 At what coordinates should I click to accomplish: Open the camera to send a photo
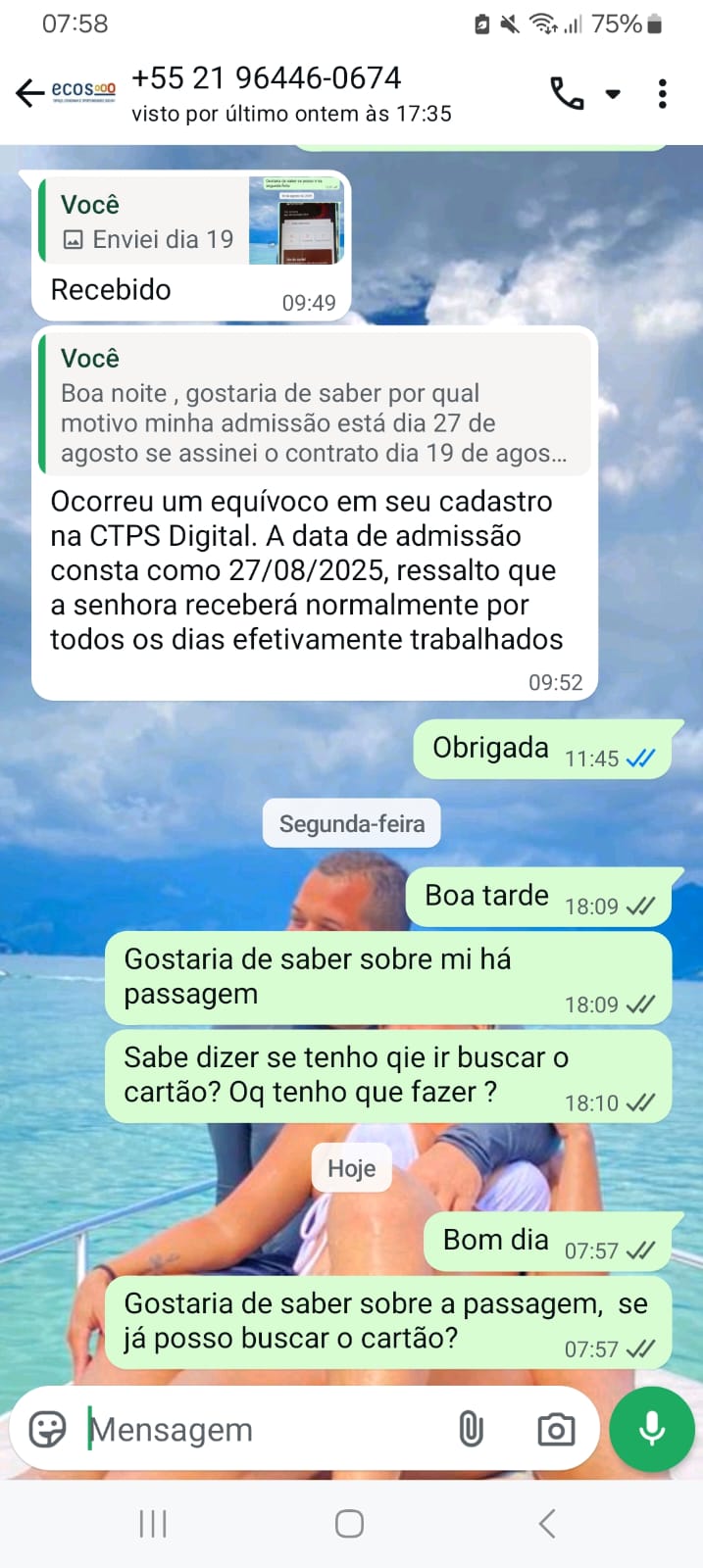[x=556, y=1430]
